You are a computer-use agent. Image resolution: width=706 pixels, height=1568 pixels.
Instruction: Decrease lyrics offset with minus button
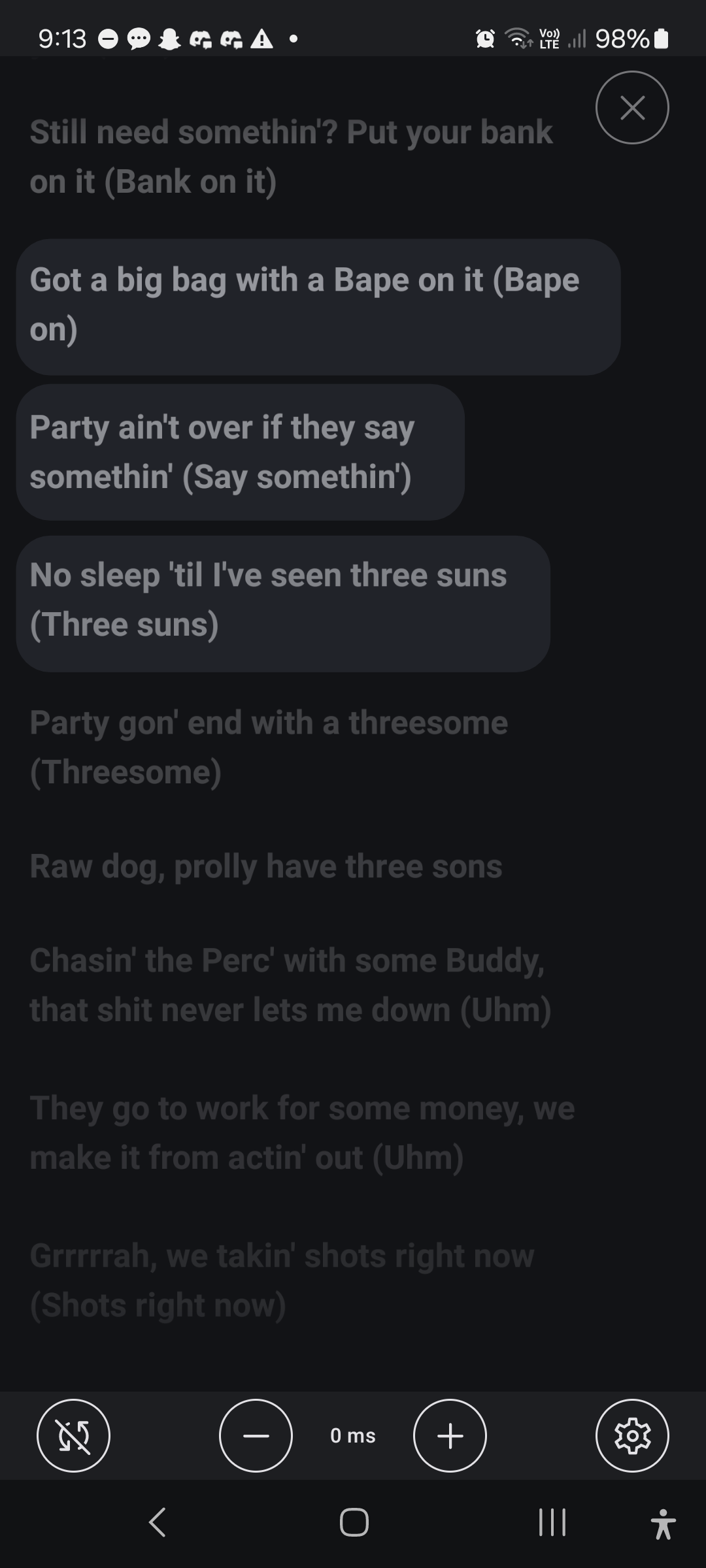tap(256, 1435)
